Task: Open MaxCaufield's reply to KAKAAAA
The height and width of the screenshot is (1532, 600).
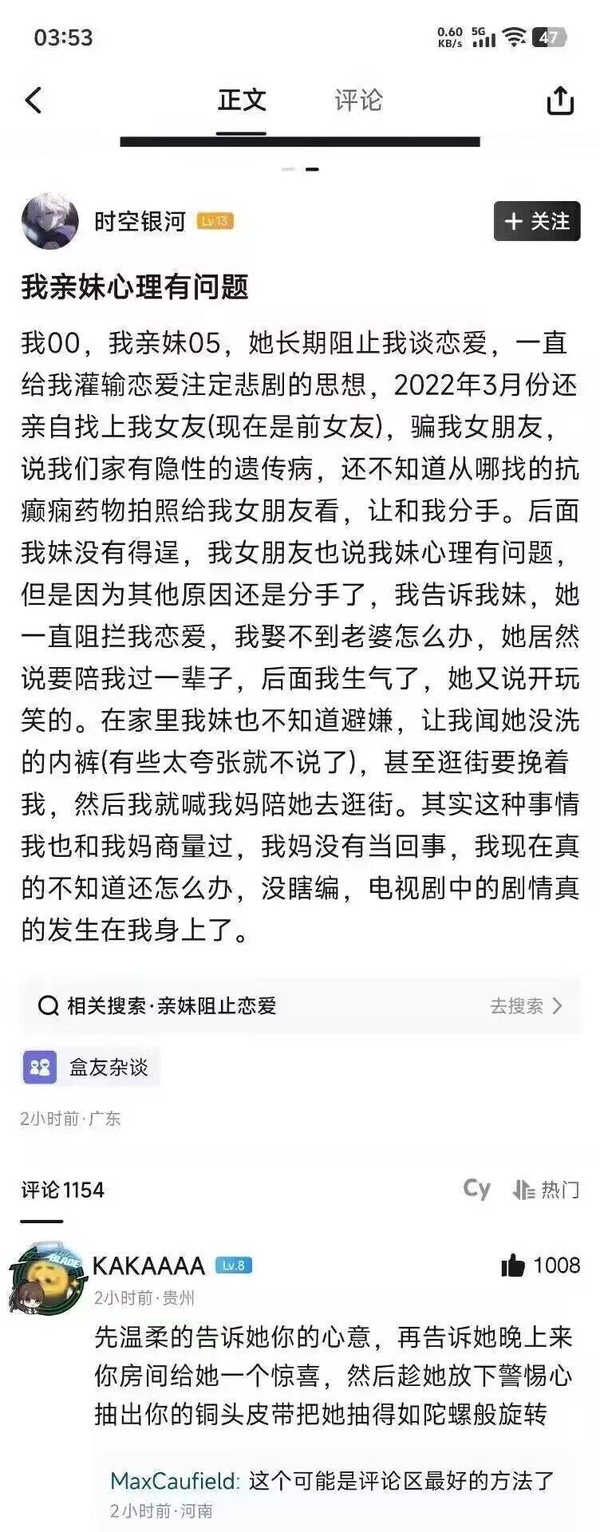Action: 330,1481
